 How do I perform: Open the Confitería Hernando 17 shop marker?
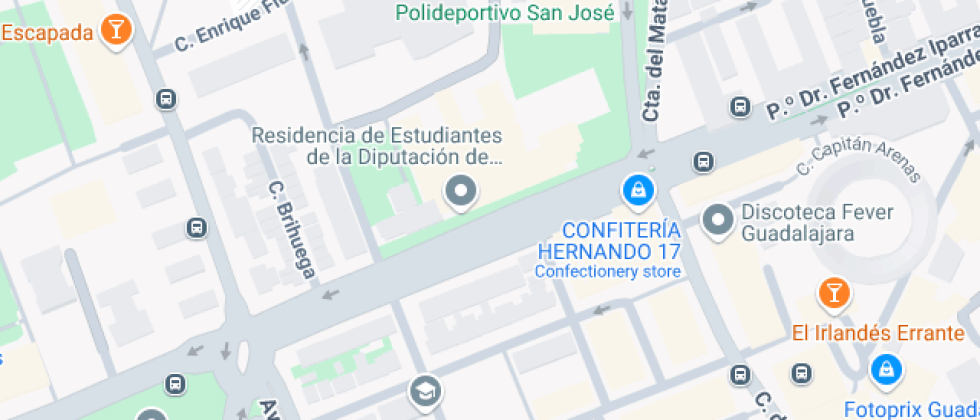click(638, 190)
